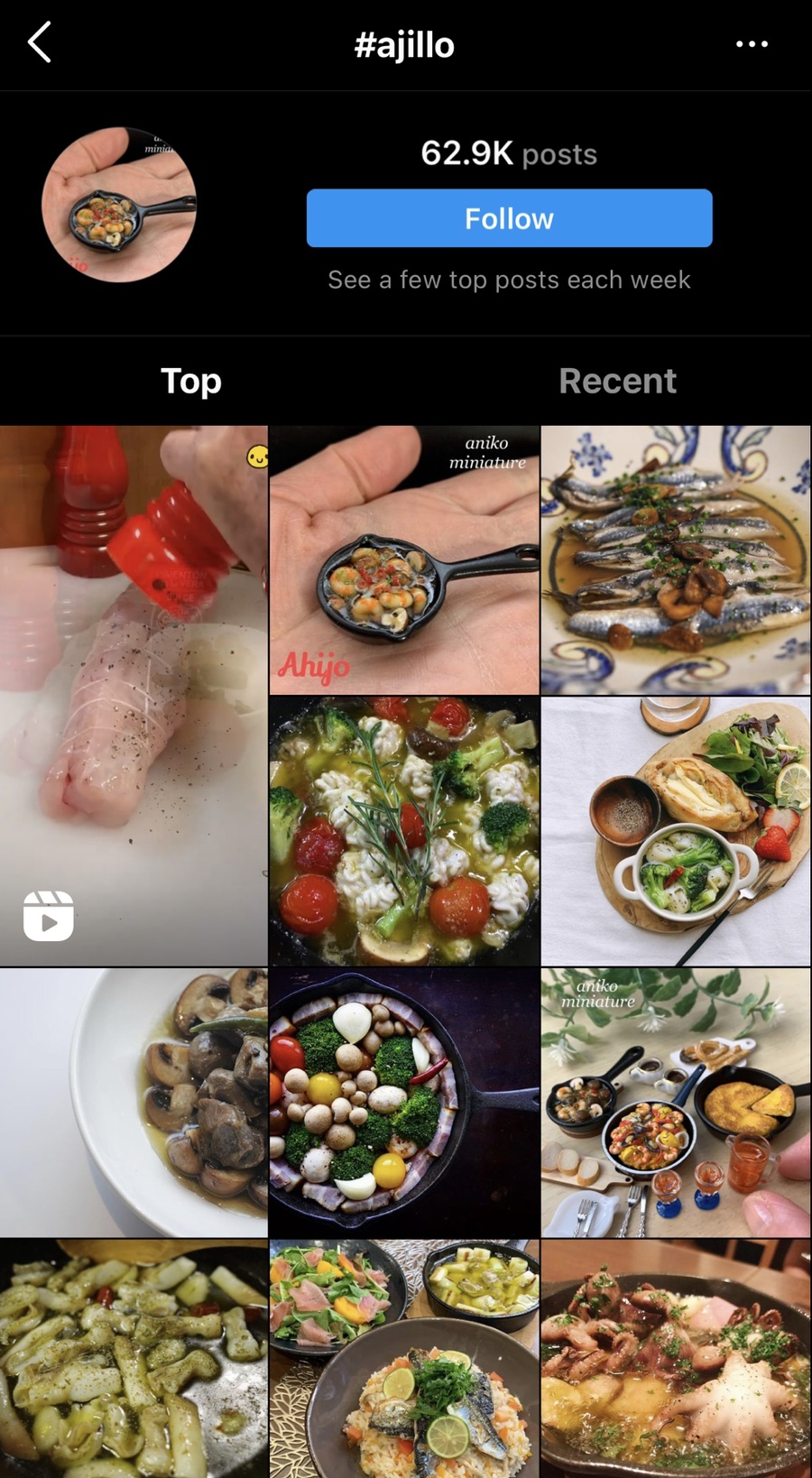This screenshot has width=812, height=1478.
Task: Open the miniature skillet on palm post
Action: 404,560
